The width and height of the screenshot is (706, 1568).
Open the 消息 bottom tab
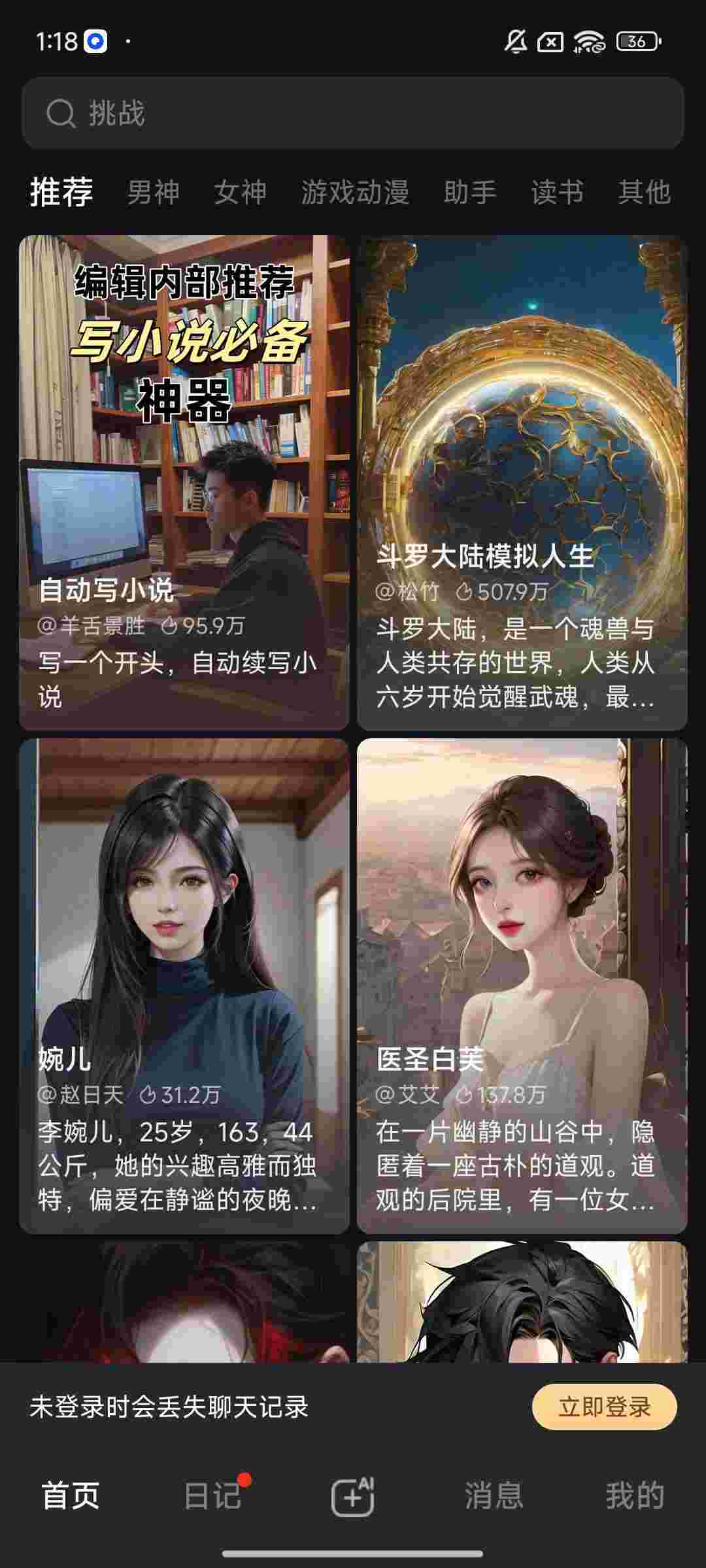tap(494, 1495)
